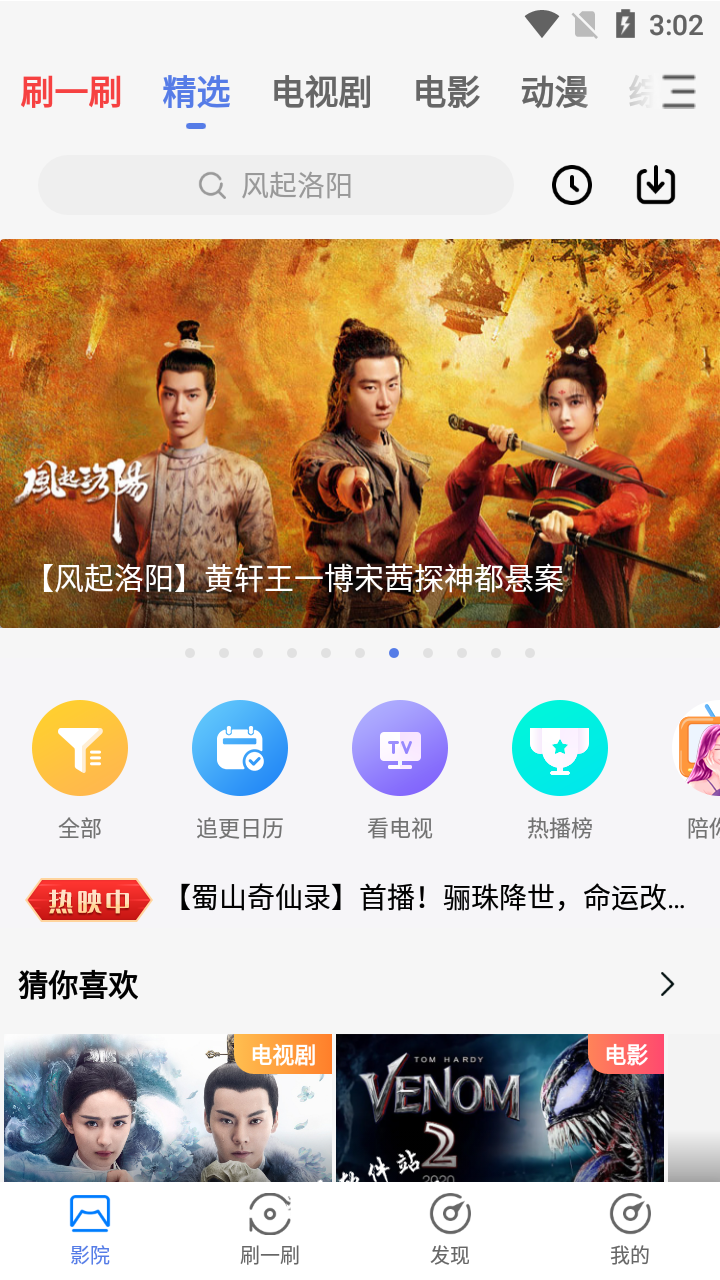Expand 猜你喜欢 with the arrow

point(667,985)
